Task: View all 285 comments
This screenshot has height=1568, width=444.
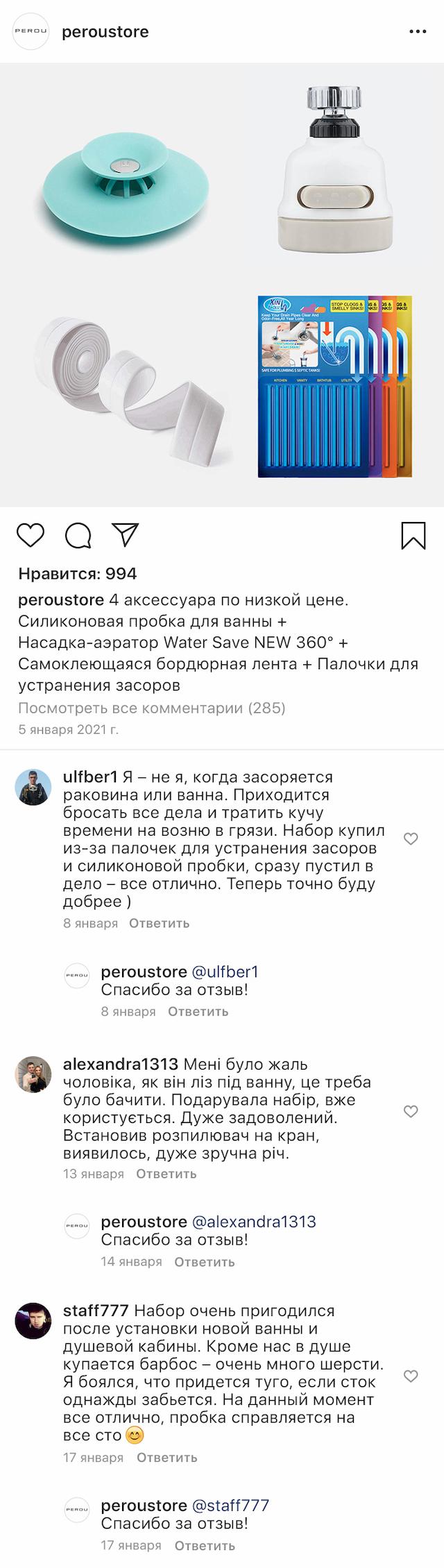Action: (x=152, y=708)
